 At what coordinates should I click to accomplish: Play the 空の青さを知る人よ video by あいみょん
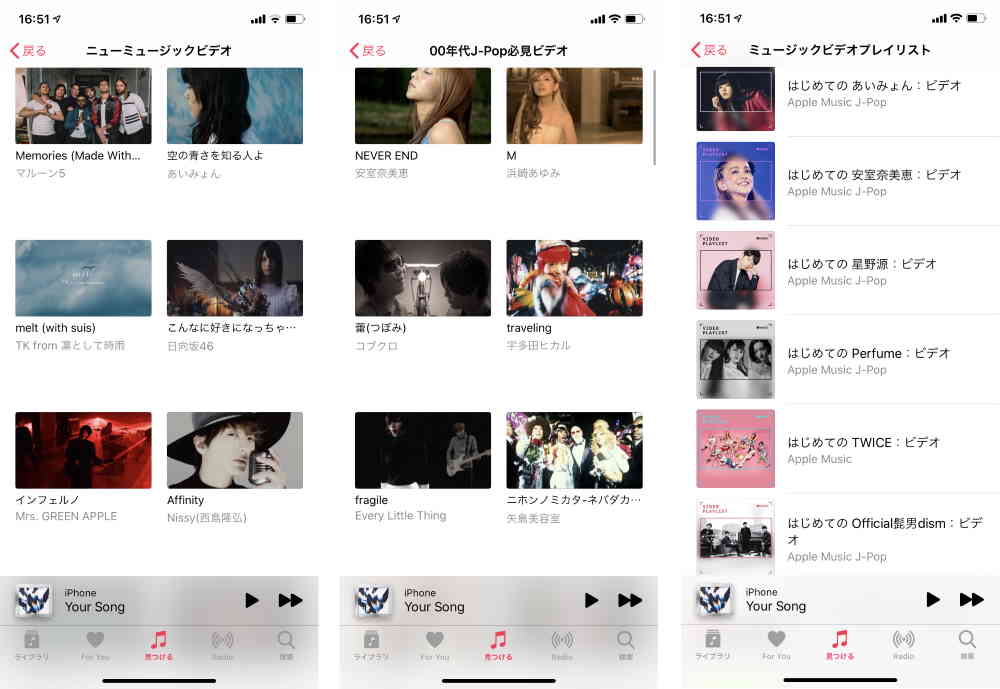234,106
